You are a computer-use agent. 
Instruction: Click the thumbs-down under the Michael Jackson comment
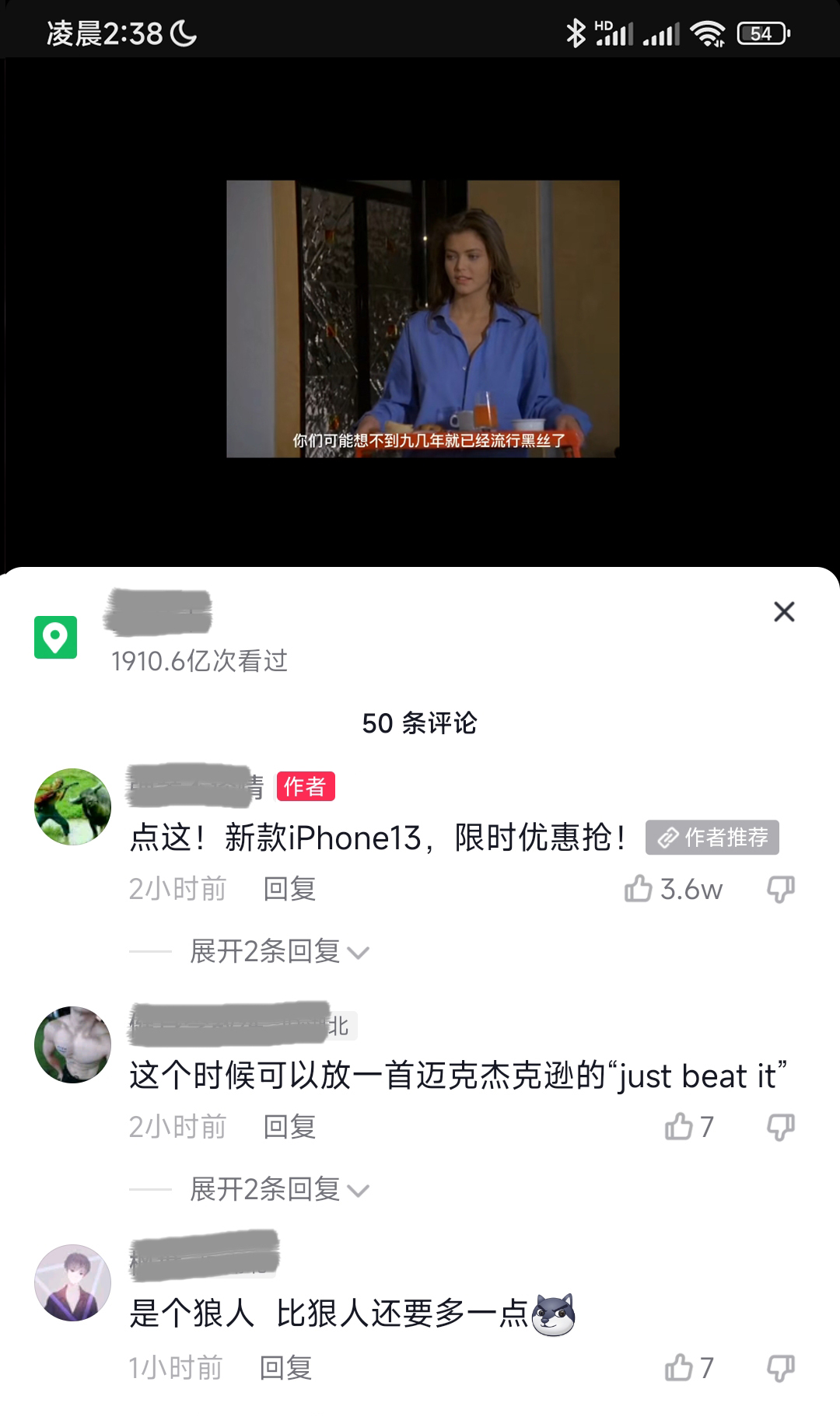point(782,1127)
